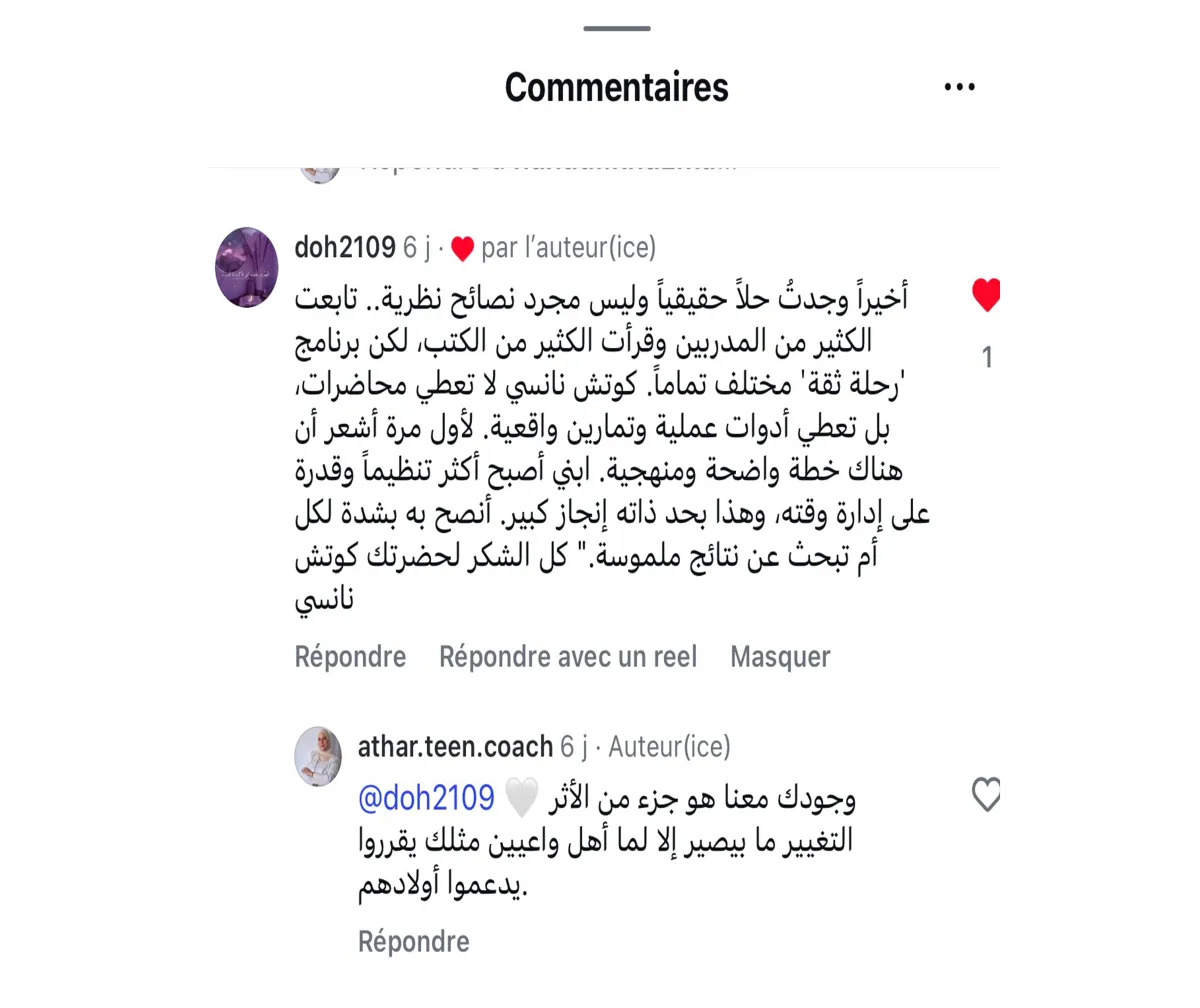Open the three-dot overflow menu

(959, 88)
